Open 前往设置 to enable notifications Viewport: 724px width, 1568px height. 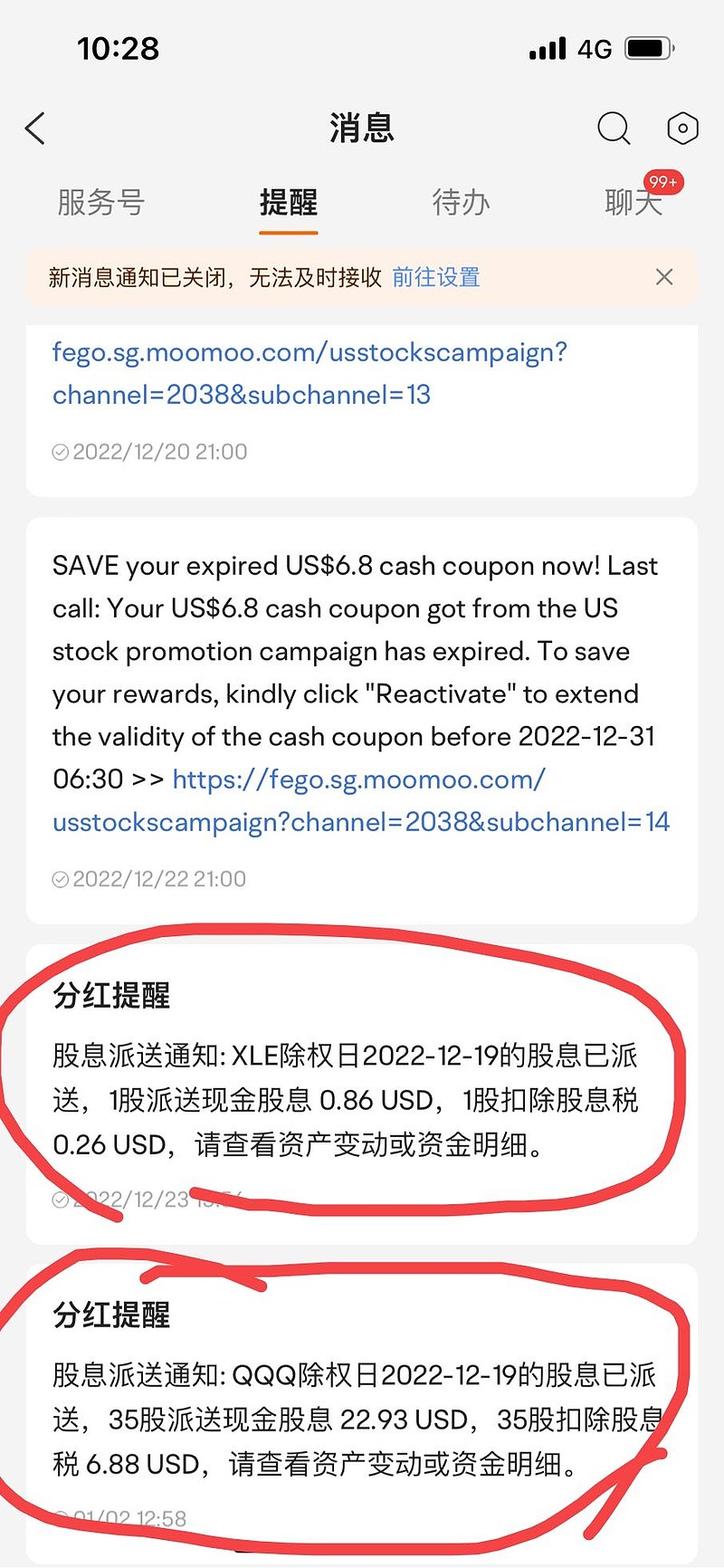pos(435,278)
